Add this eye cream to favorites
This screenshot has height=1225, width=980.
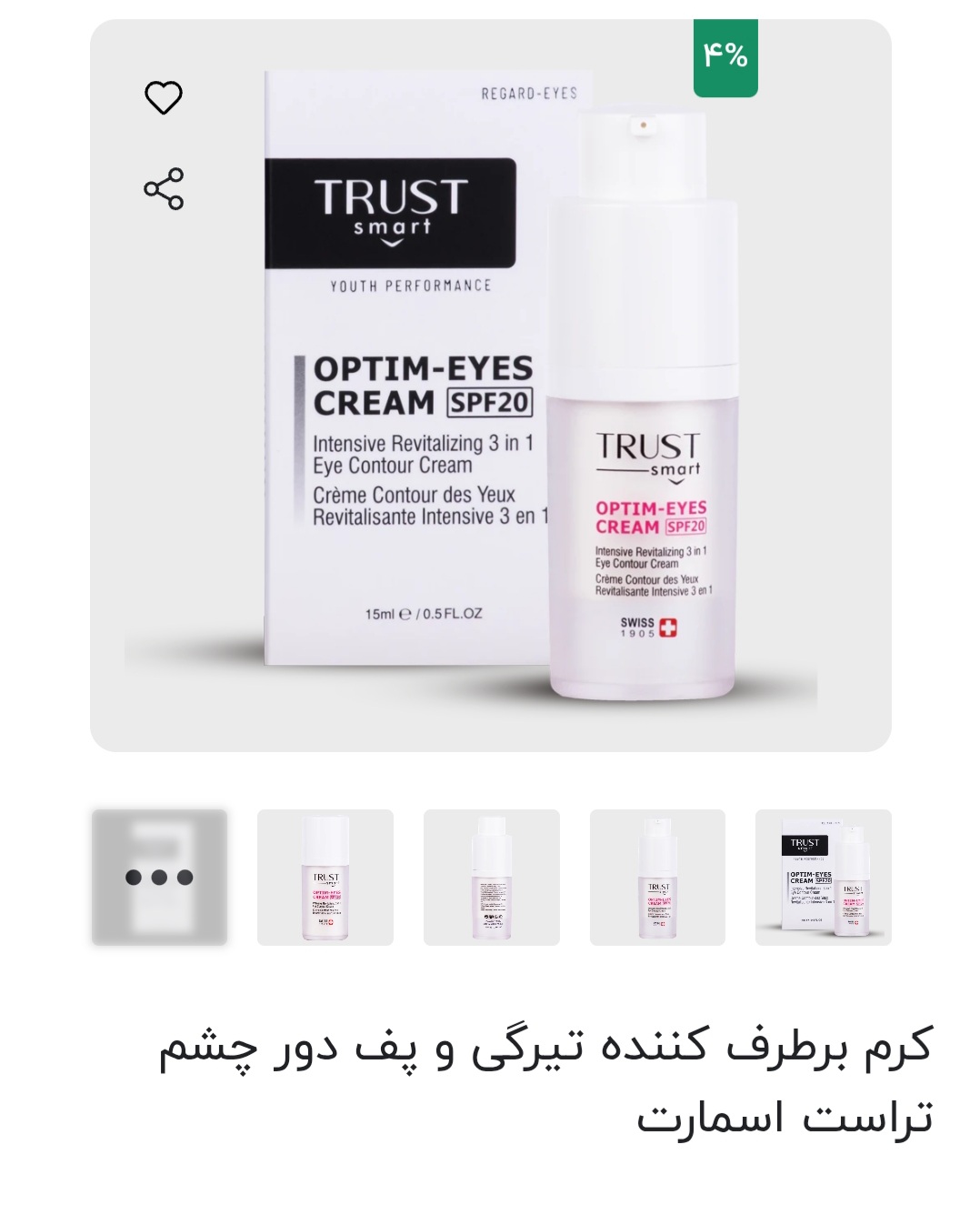tap(164, 97)
